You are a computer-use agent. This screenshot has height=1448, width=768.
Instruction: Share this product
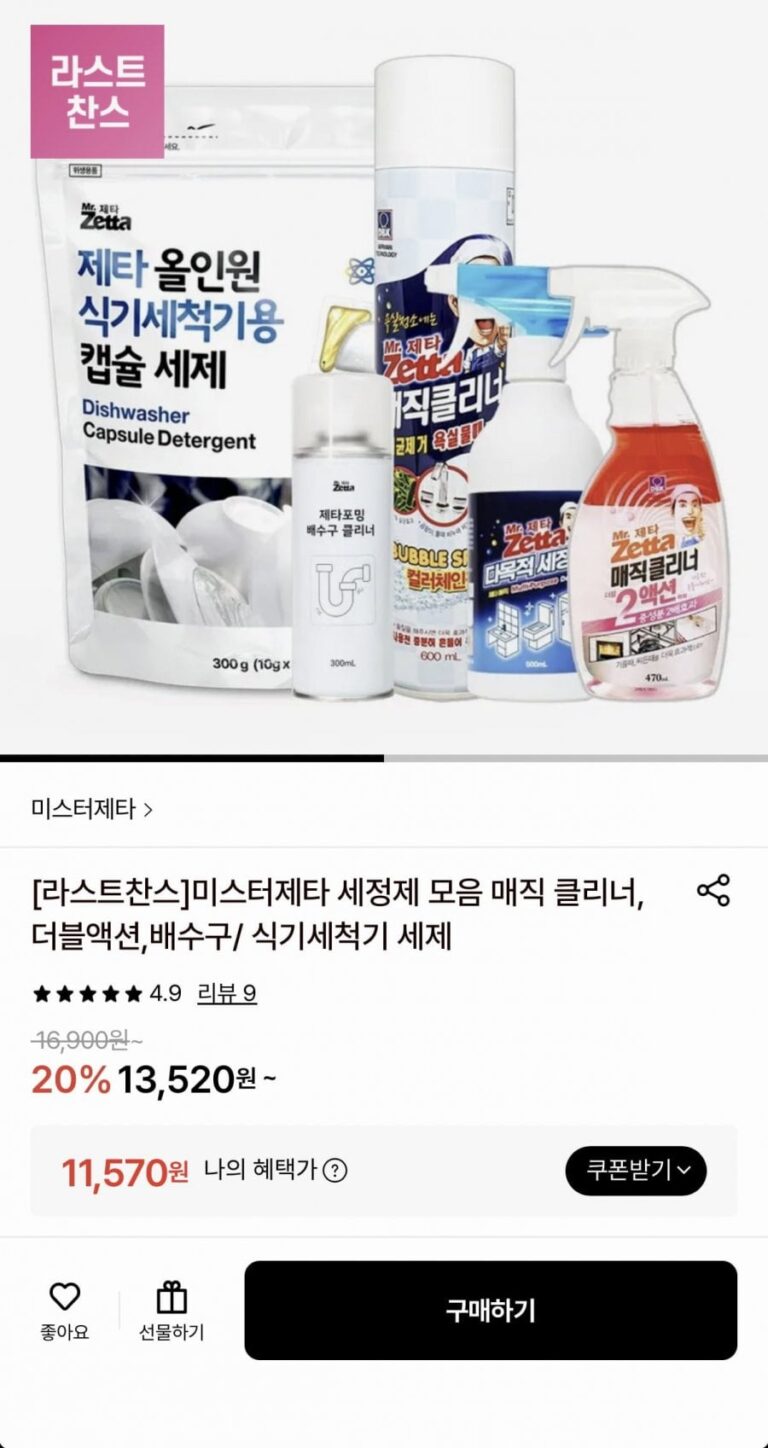pyautogui.click(x=713, y=890)
